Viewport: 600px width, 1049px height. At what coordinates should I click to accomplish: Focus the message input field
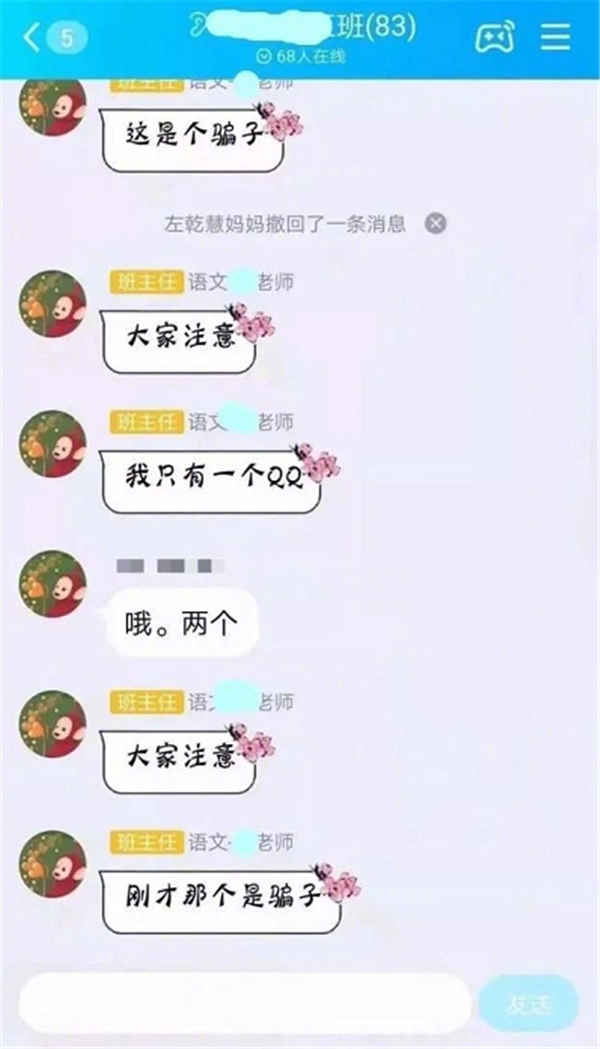click(x=245, y=1002)
